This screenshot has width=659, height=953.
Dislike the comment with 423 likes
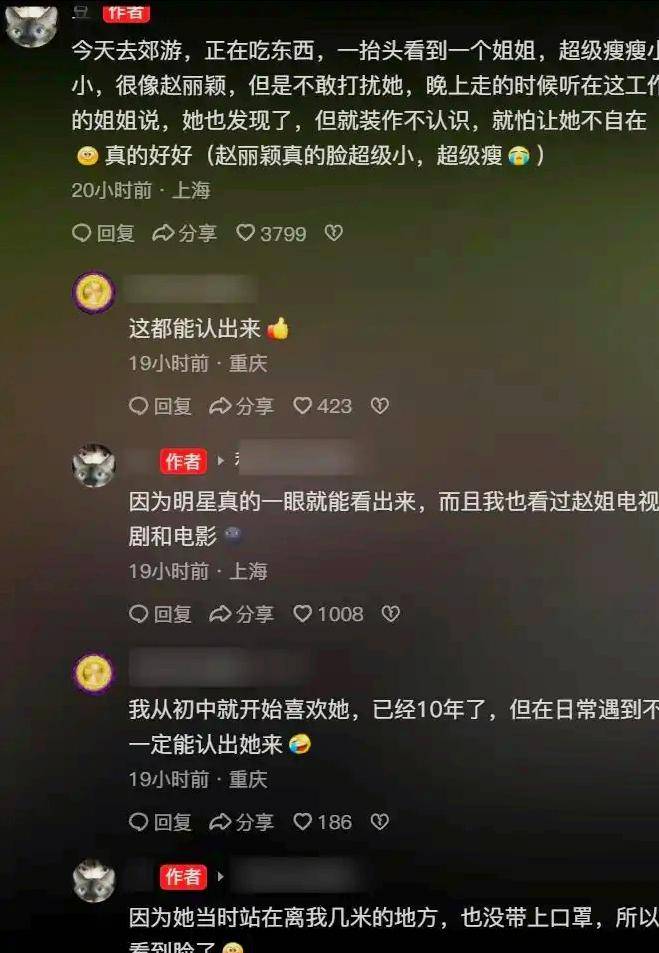(380, 406)
